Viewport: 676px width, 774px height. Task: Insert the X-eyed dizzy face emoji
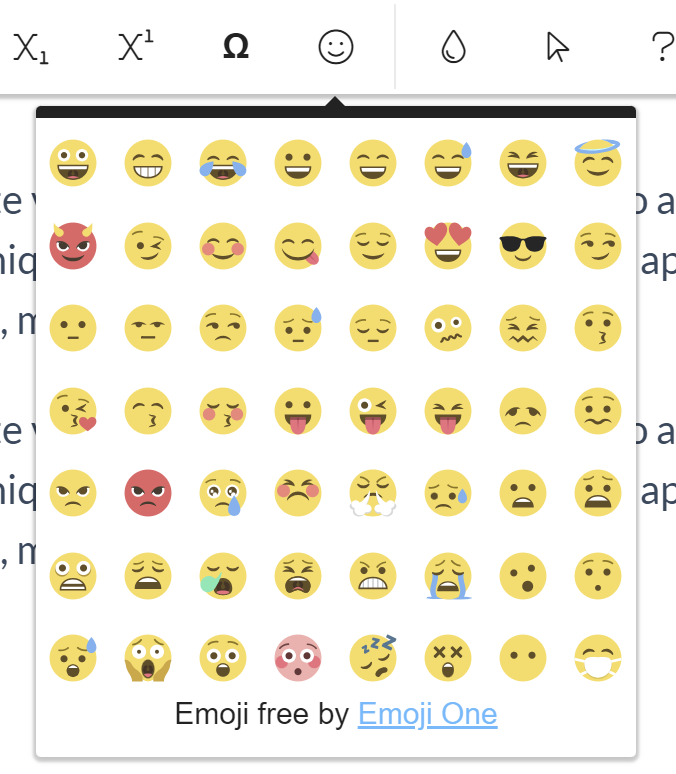pyautogui.click(x=448, y=658)
